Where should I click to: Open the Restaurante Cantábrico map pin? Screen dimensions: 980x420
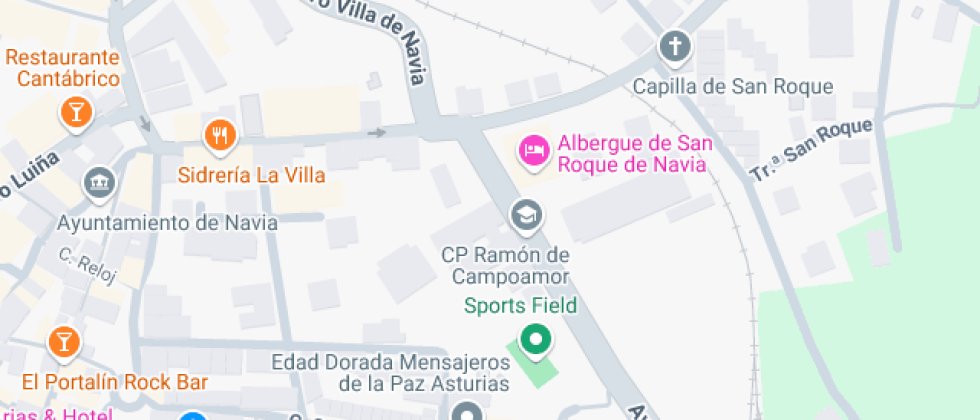coord(77,112)
